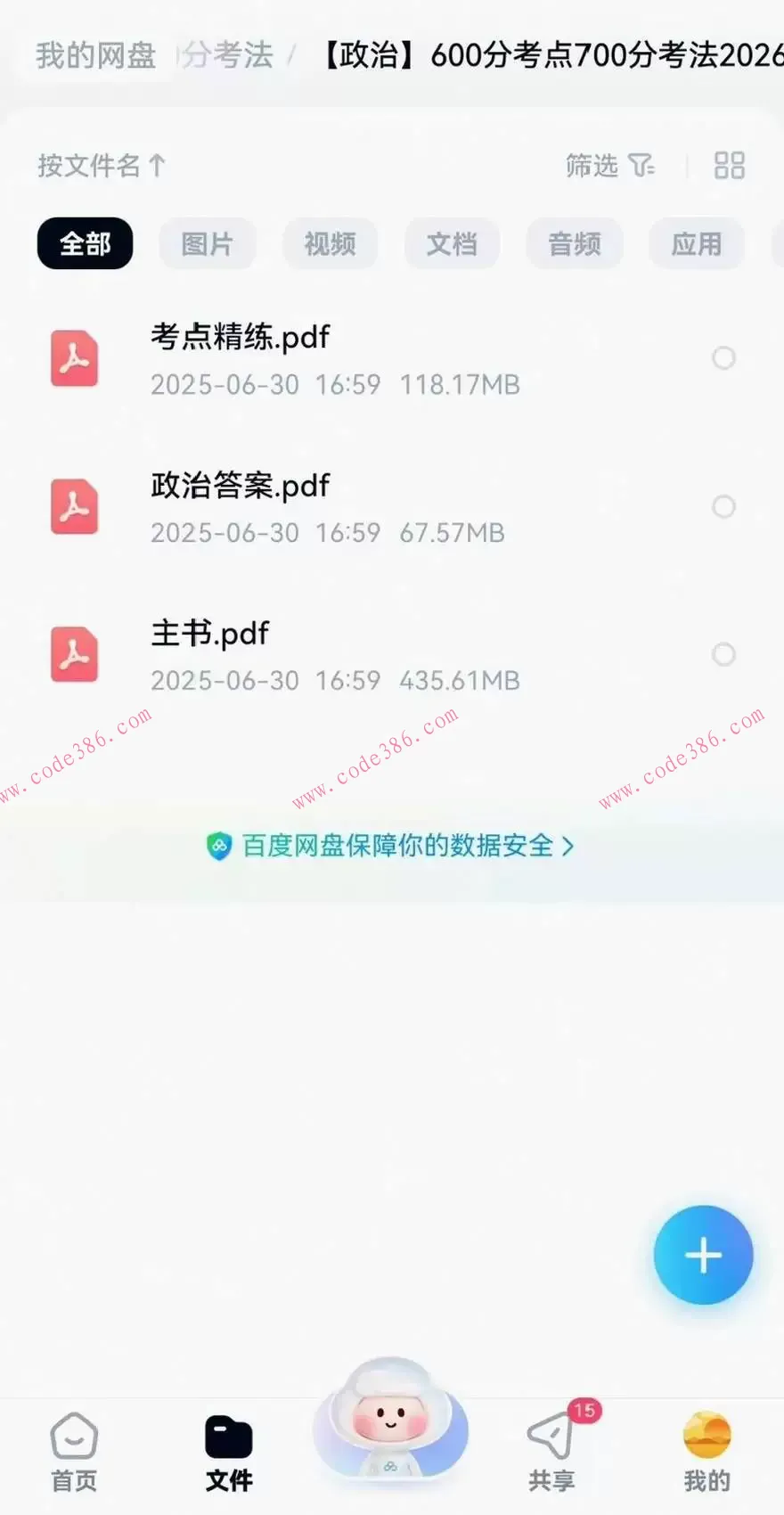This screenshot has width=784, height=1515.
Task: Mark the checkbox next to 主书.pdf
Action: [x=725, y=654]
